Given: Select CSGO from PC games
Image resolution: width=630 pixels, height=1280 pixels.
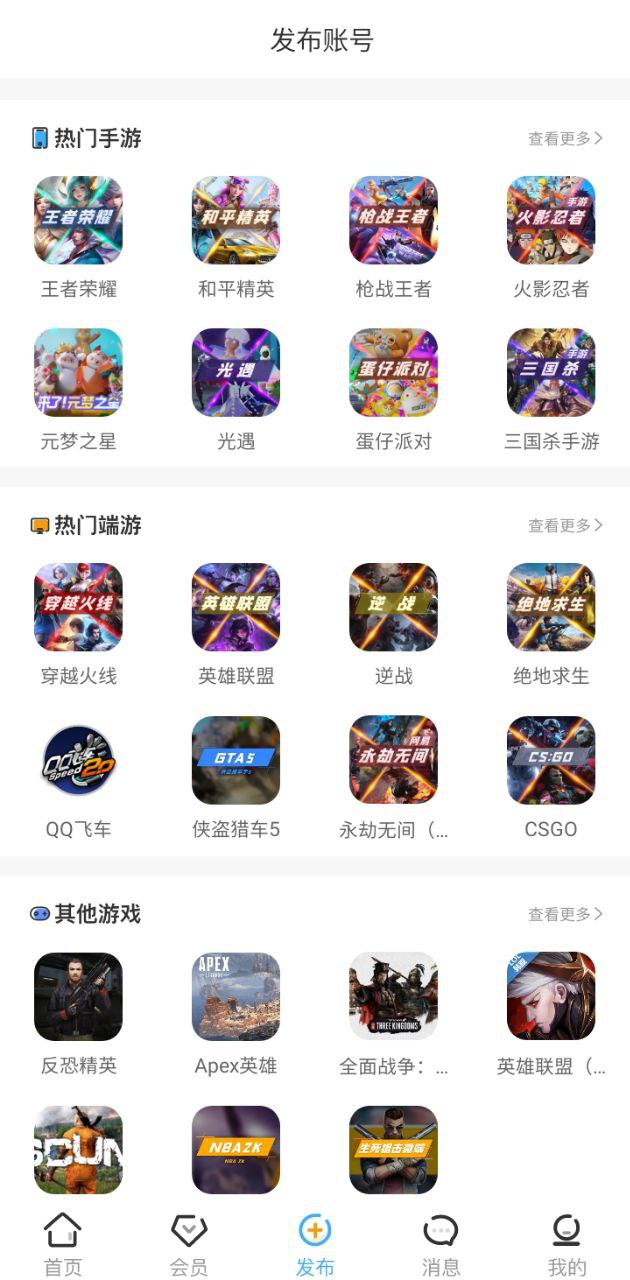Looking at the screenshot, I should 551,760.
